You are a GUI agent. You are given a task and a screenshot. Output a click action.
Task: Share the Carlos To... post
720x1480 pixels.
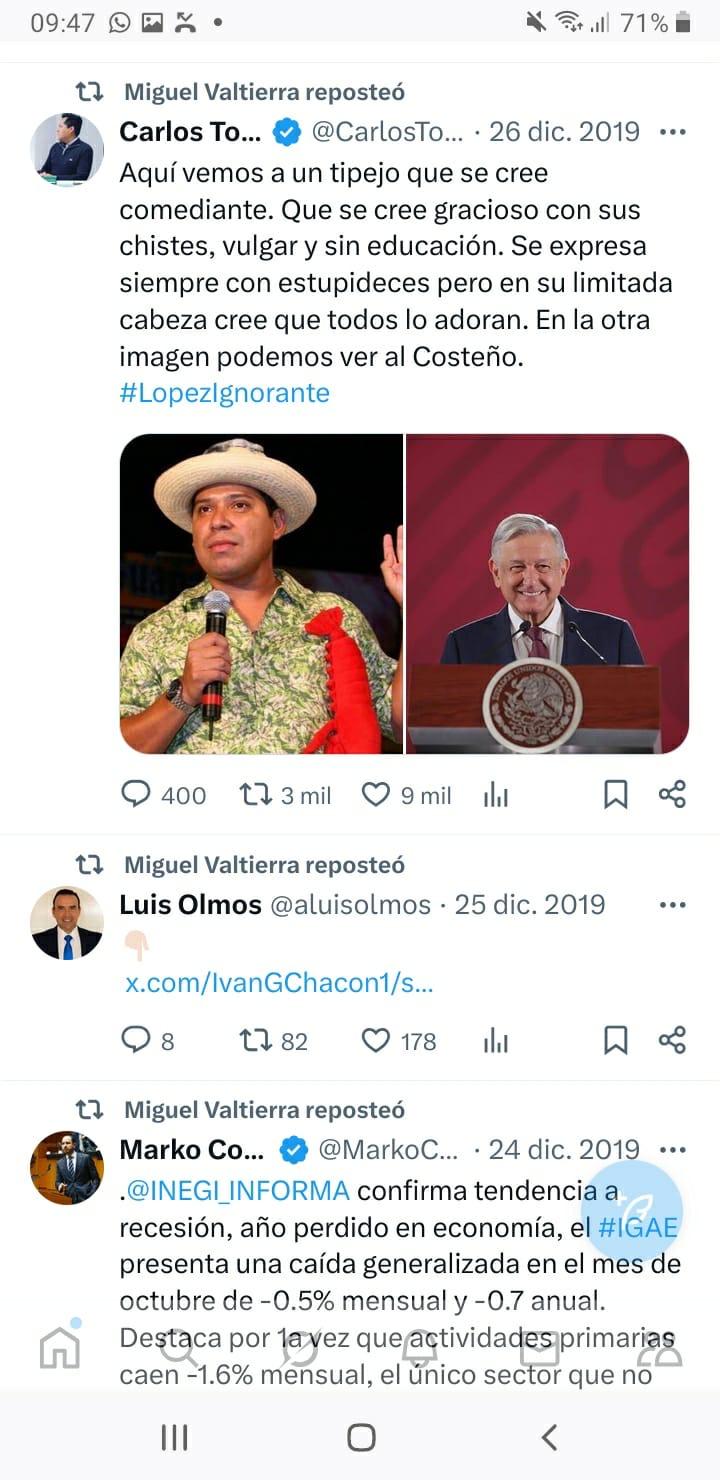click(672, 795)
